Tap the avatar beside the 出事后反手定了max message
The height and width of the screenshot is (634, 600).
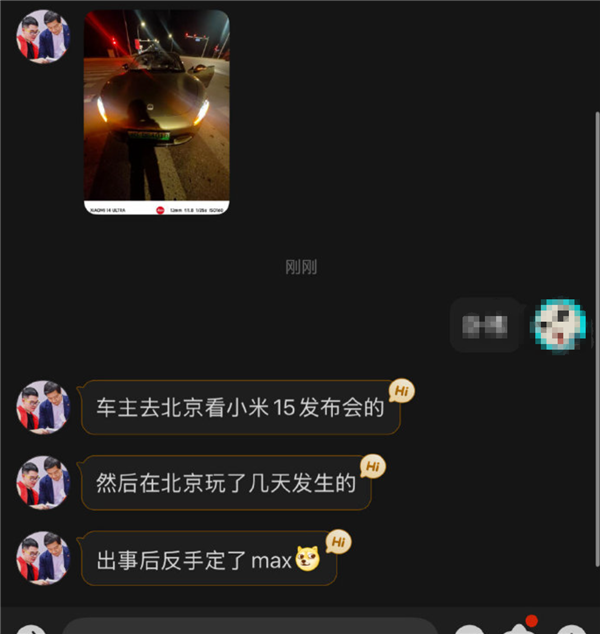43,558
